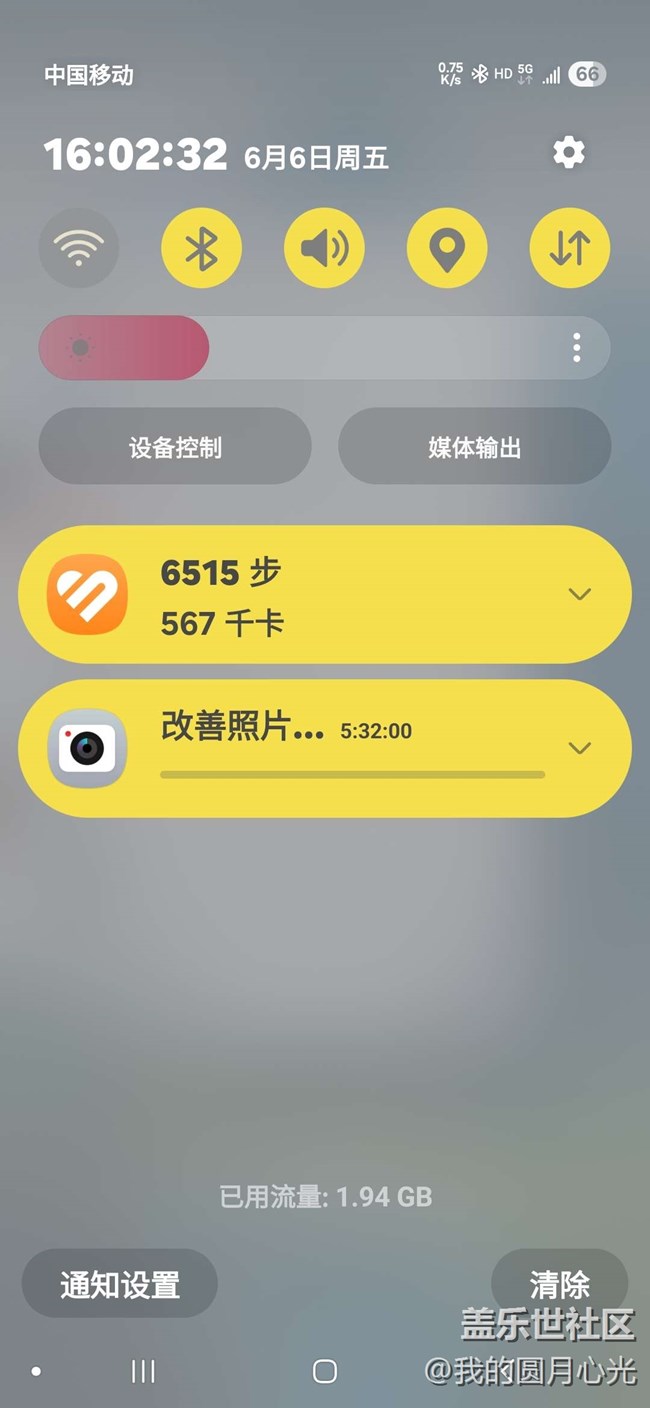Expand the steps notification chevron
This screenshot has height=1408, width=650.
[x=579, y=594]
